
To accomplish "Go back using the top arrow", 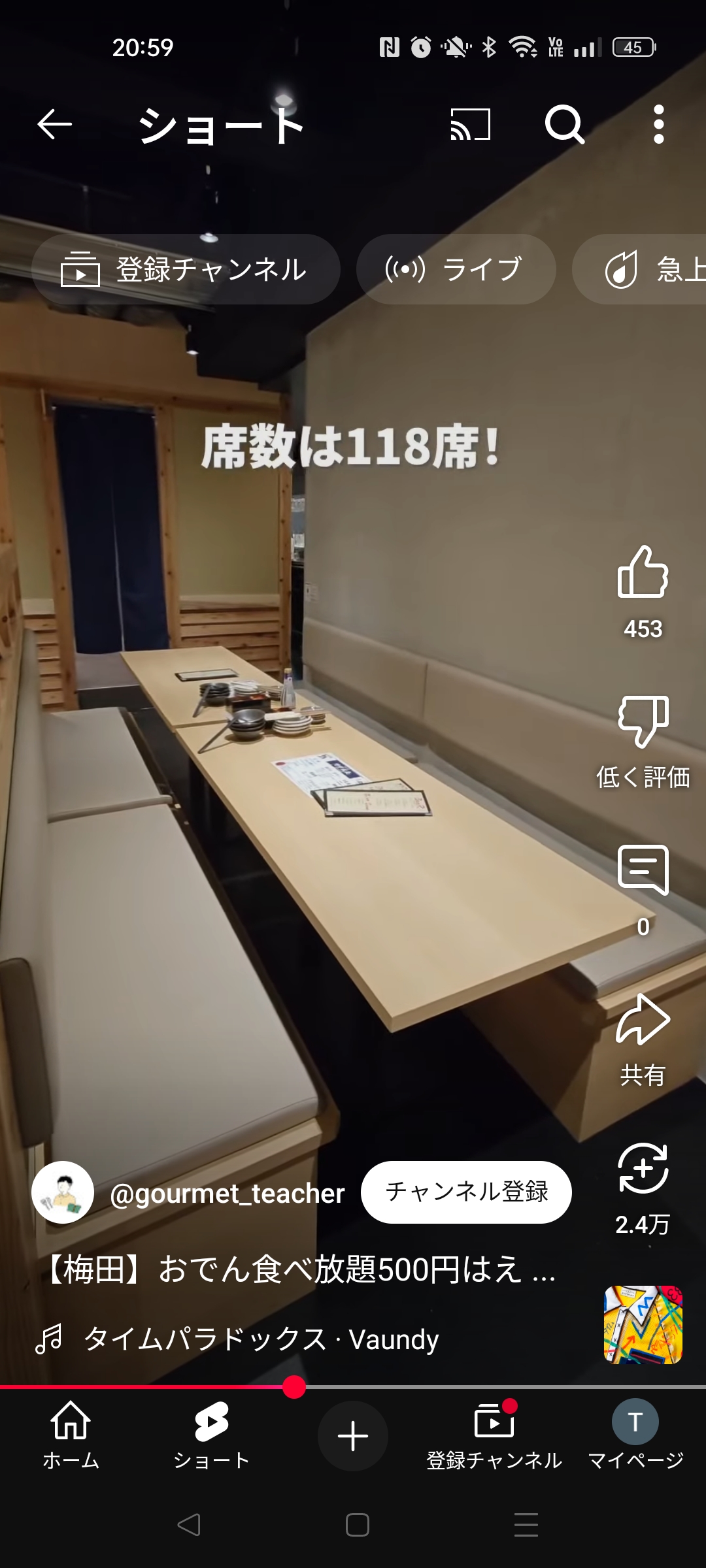I will [54, 124].
